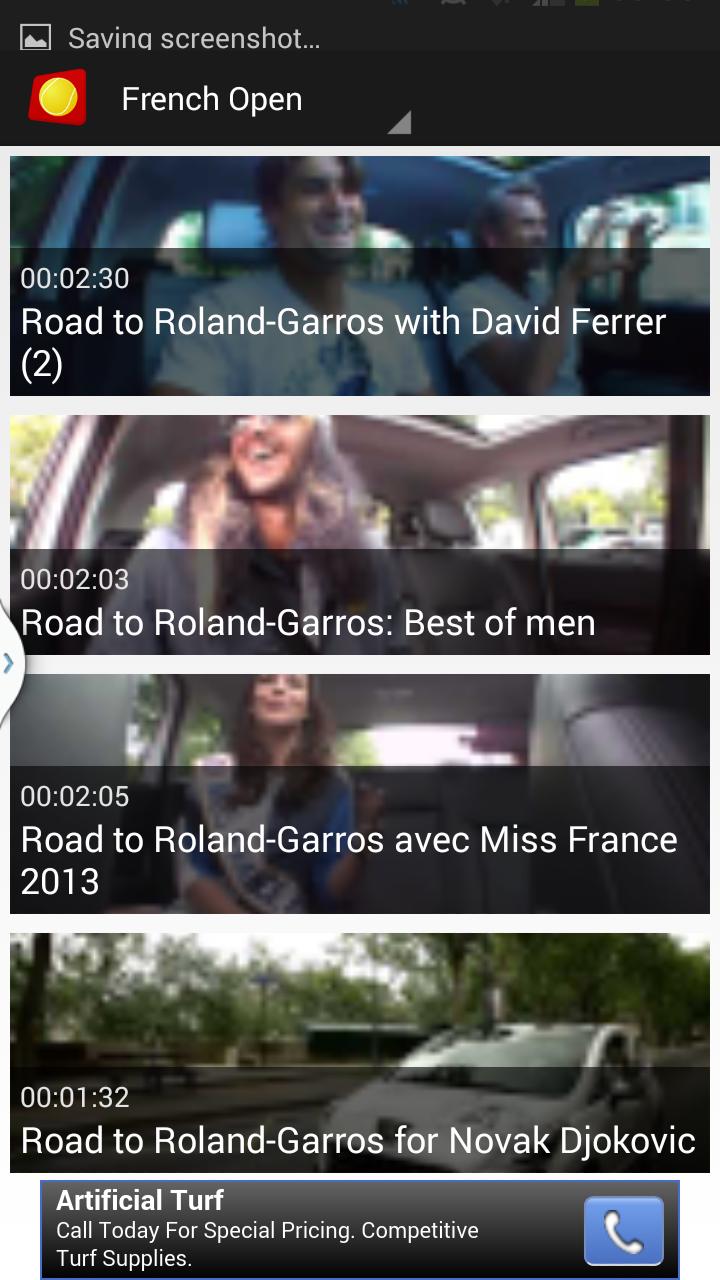Expand the French Open dropdown
Viewport: 720px width, 1280px height.
click(x=262, y=101)
